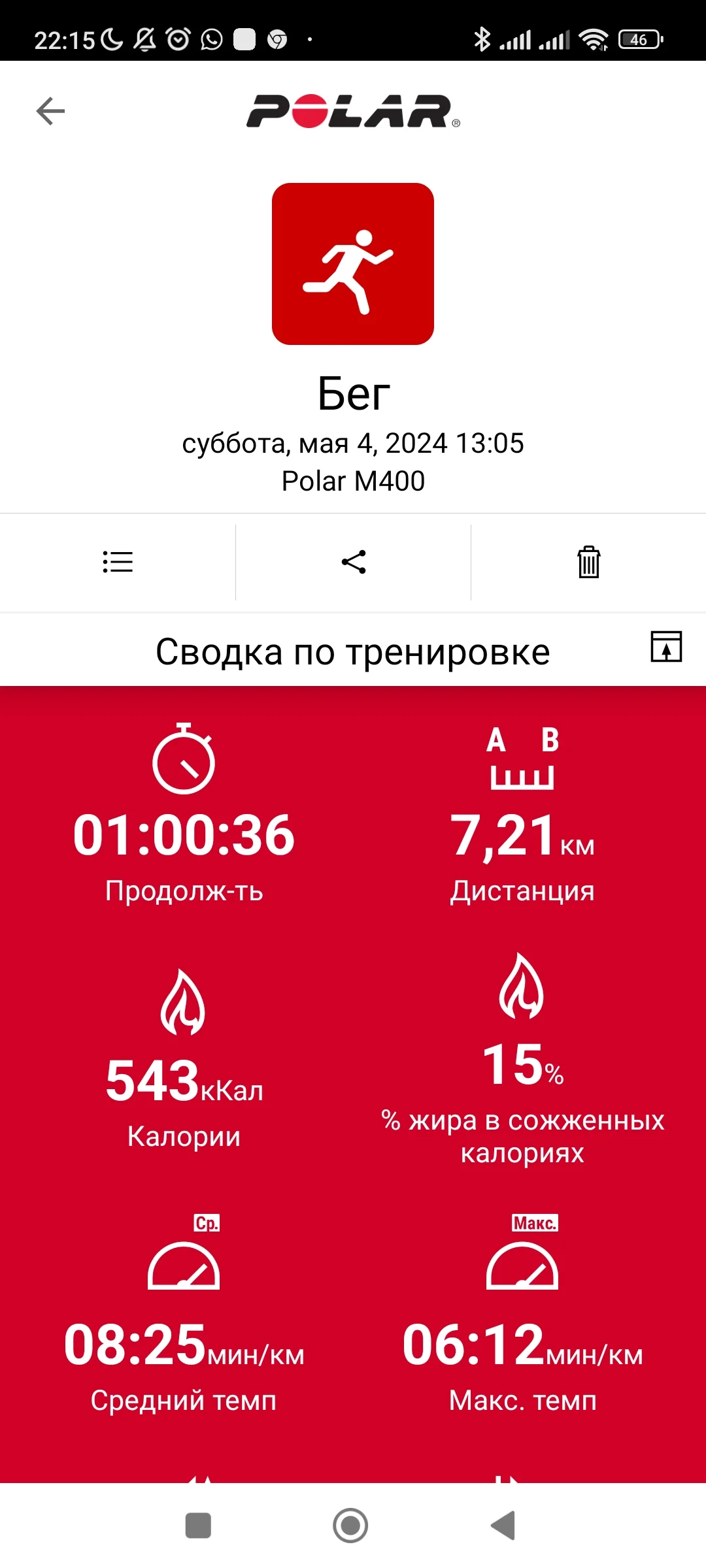Image resolution: width=706 pixels, height=1568 pixels.
Task: Delete this workout with the trash icon
Action: click(x=588, y=562)
